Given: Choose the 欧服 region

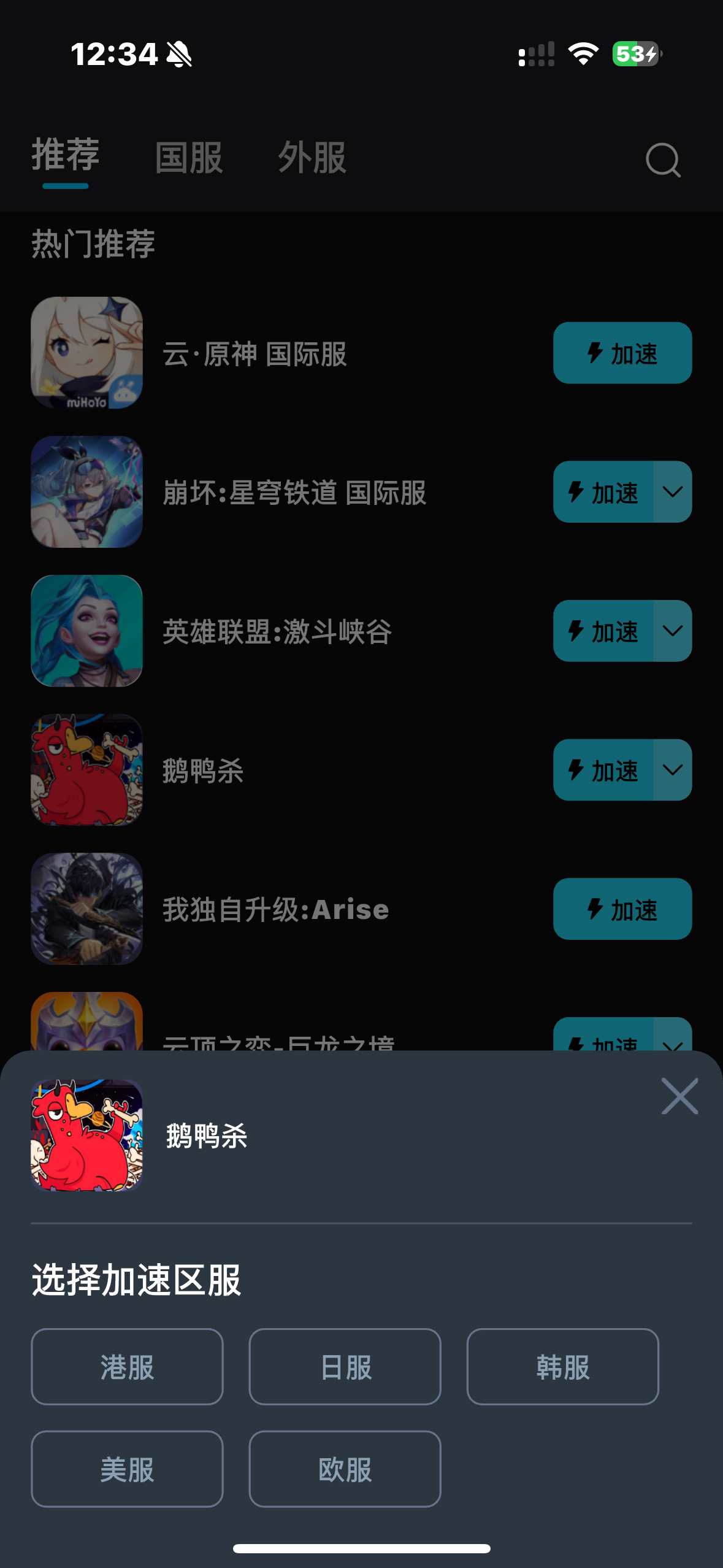Looking at the screenshot, I should click(x=345, y=1469).
